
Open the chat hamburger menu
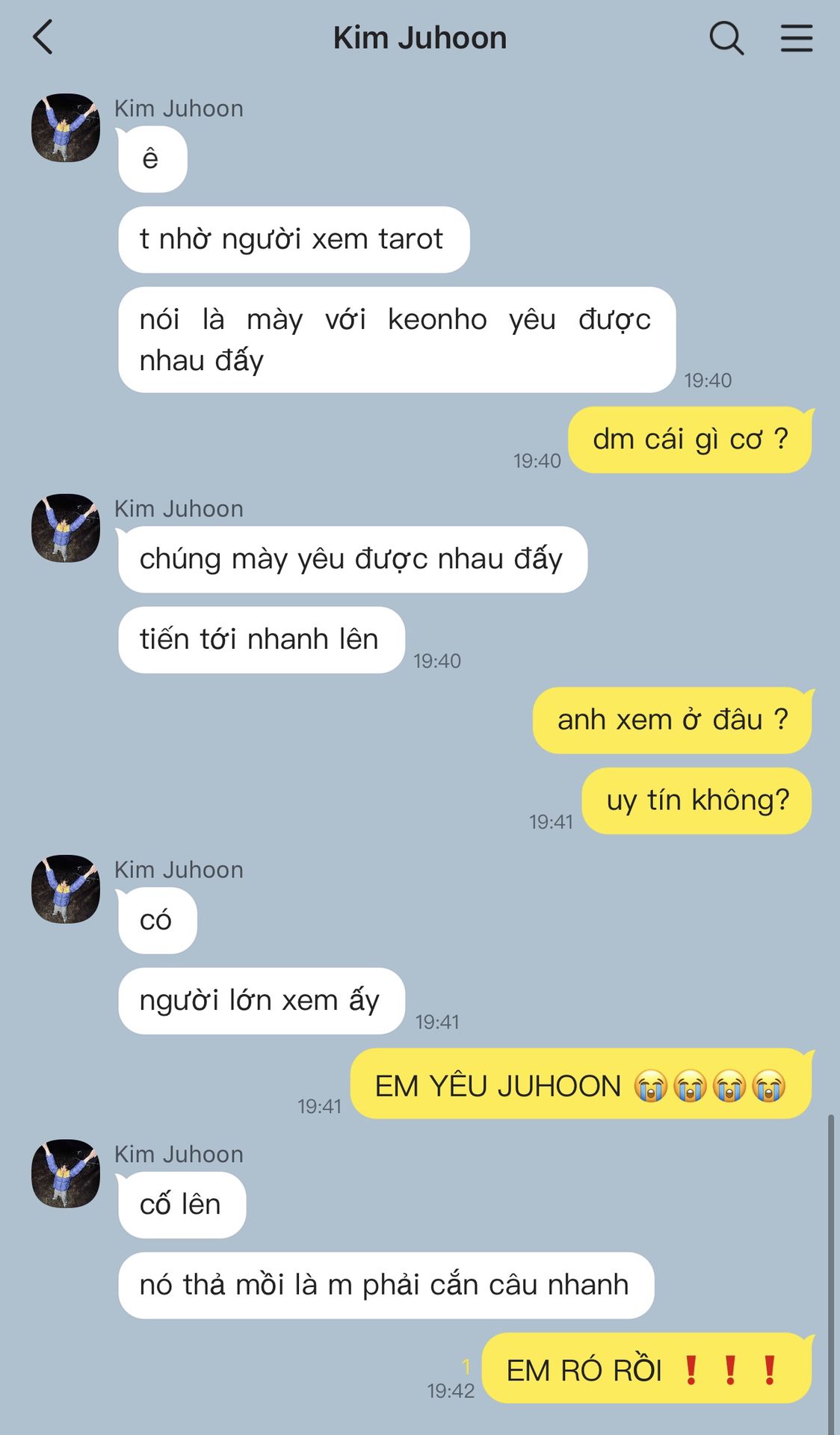[x=797, y=37]
